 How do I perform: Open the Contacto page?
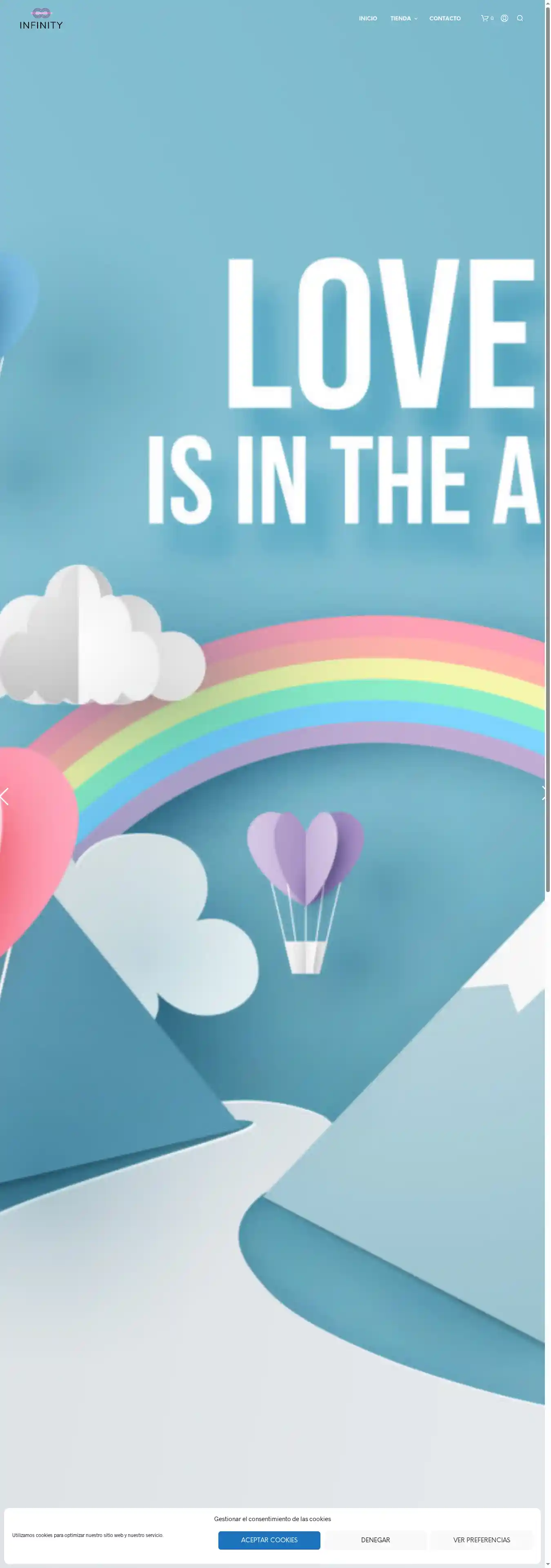444,19
